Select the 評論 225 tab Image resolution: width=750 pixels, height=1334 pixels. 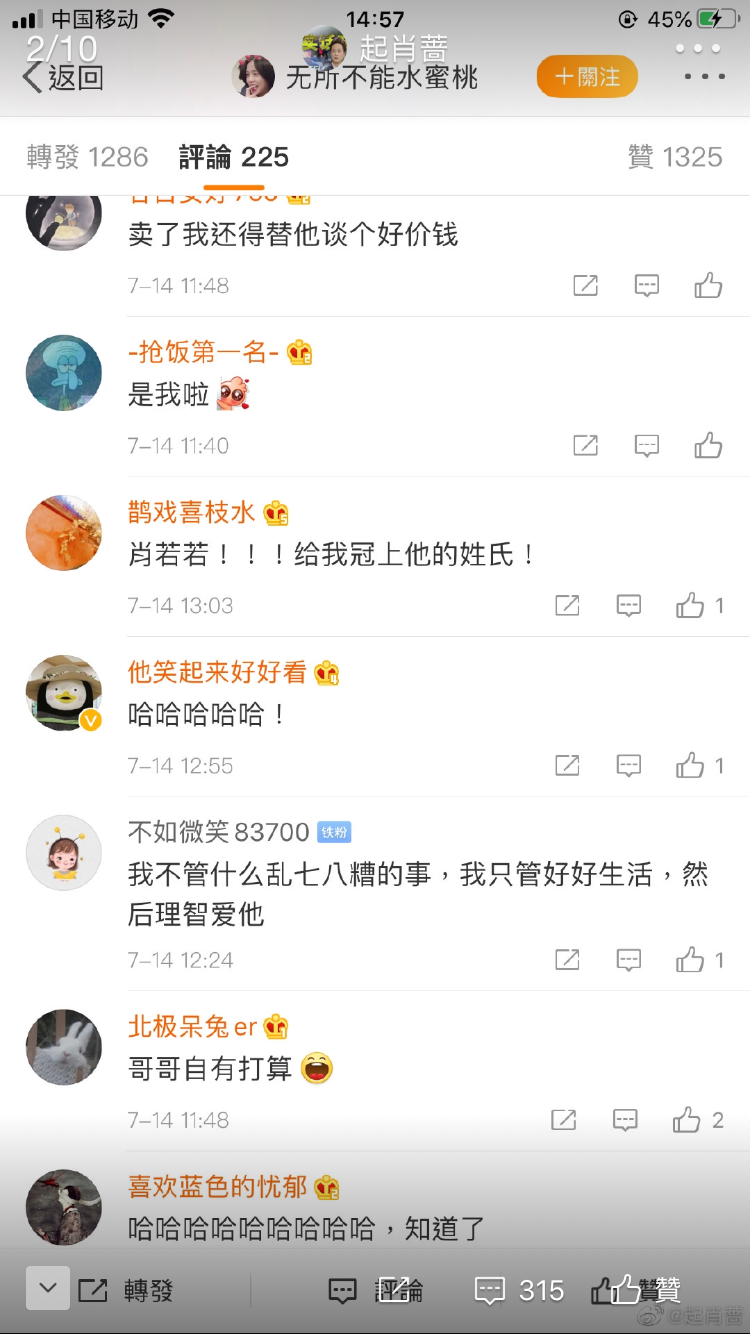tap(234, 157)
